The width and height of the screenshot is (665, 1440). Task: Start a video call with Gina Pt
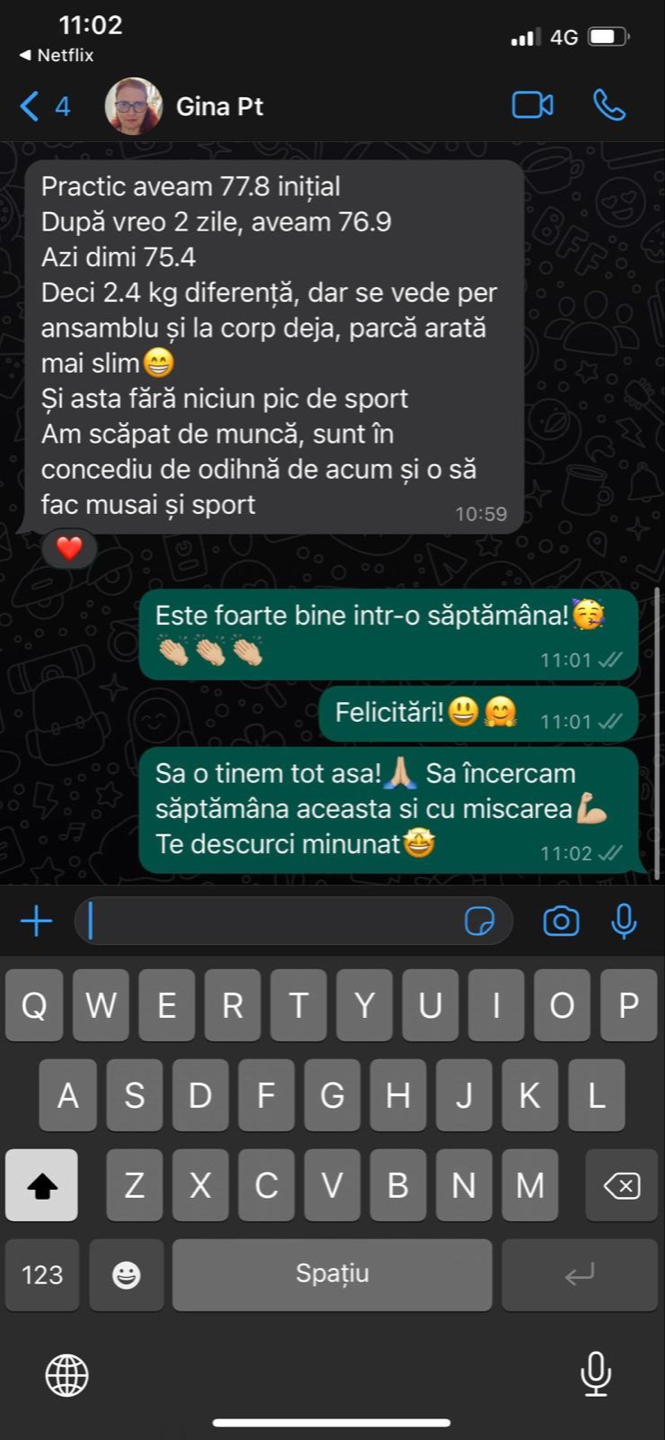coord(532,105)
